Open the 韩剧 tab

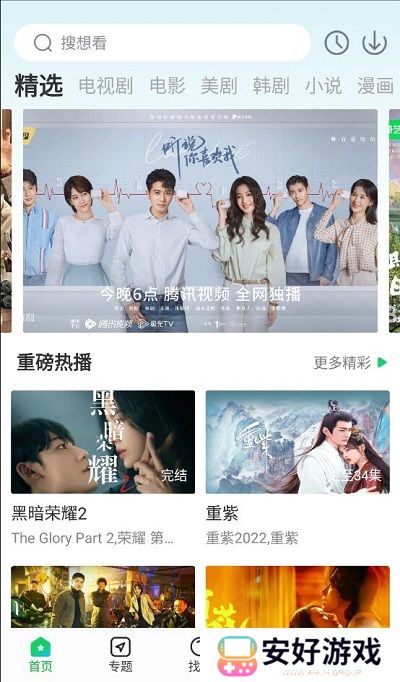[x=271, y=86]
